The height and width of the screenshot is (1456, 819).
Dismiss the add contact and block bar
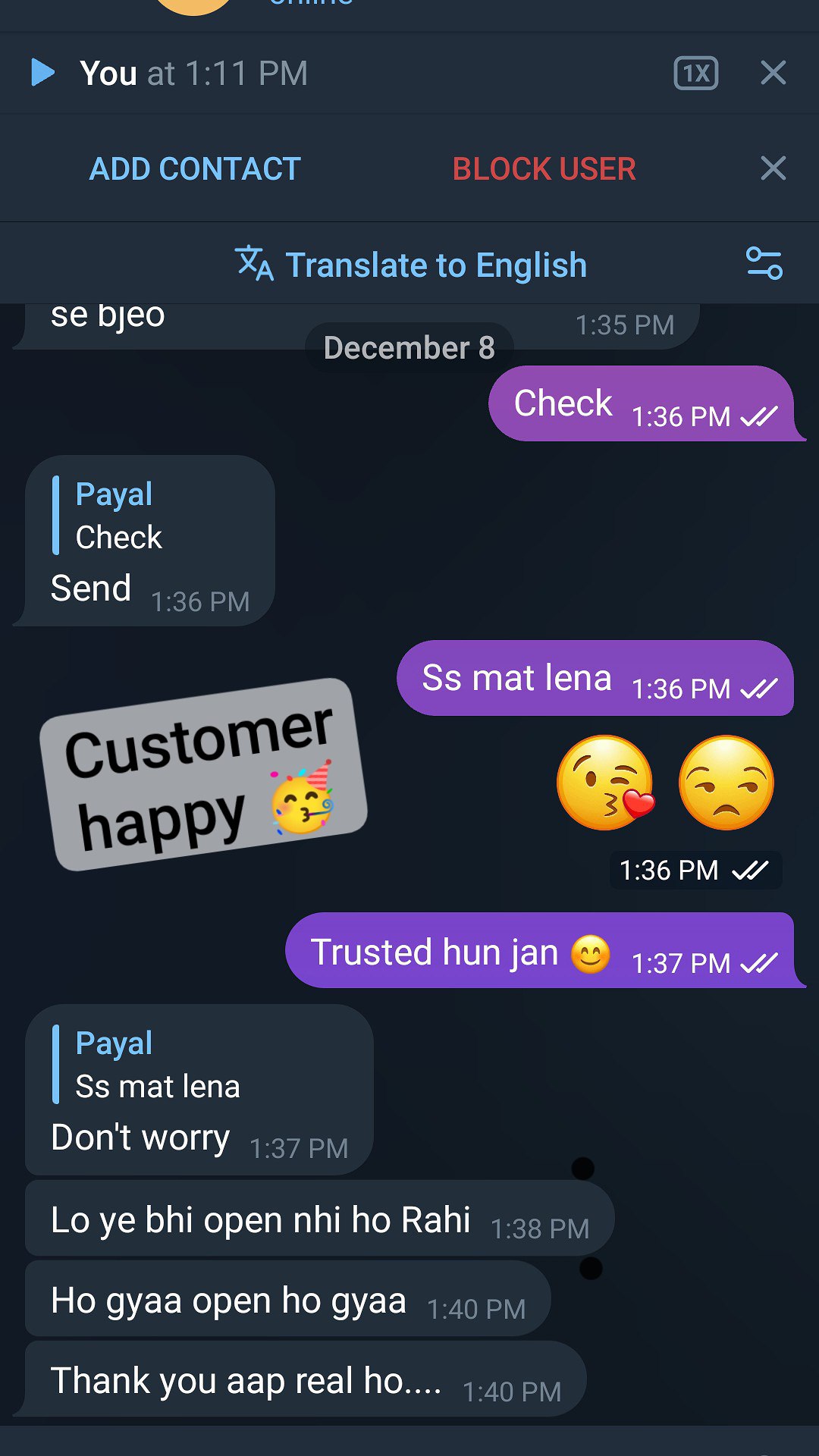(773, 168)
